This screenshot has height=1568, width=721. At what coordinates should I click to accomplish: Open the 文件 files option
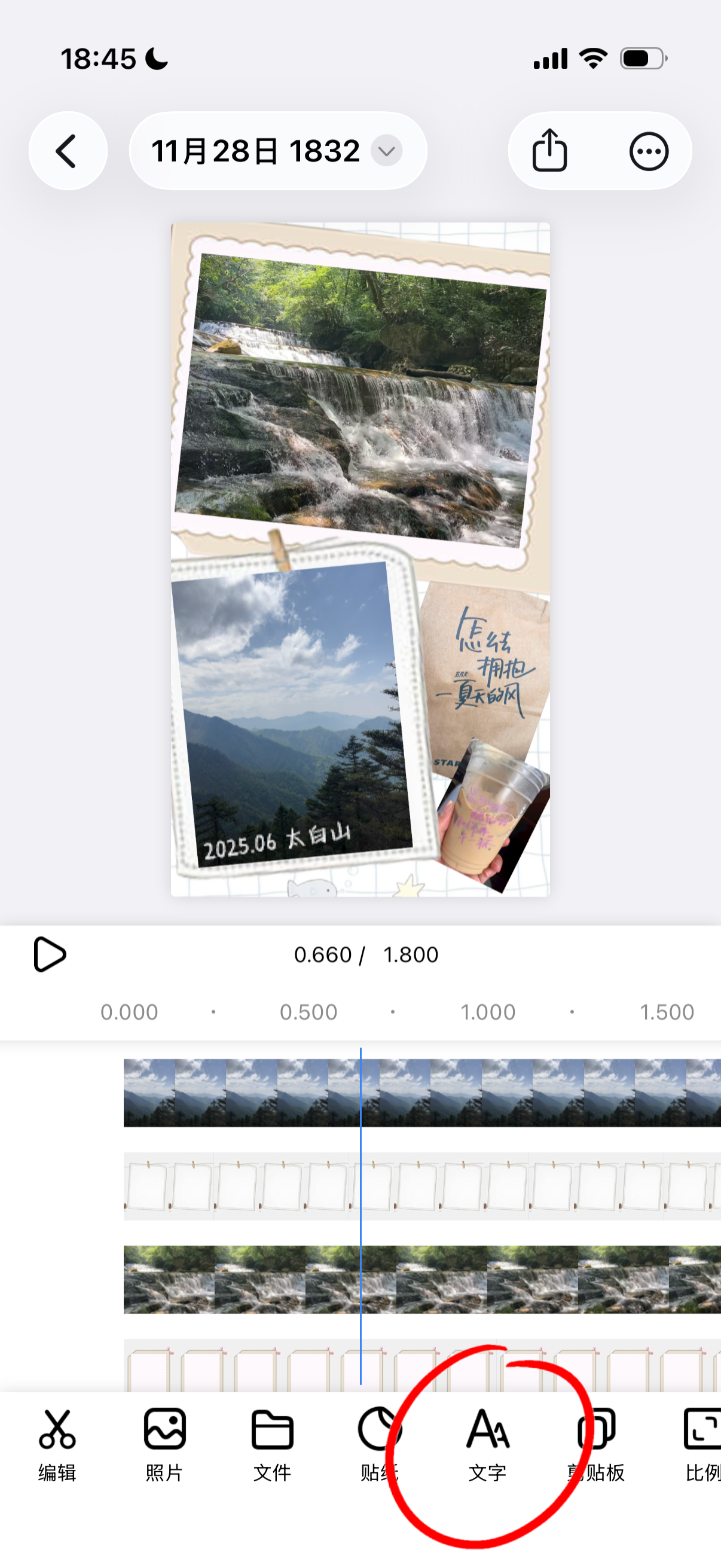(x=272, y=1444)
